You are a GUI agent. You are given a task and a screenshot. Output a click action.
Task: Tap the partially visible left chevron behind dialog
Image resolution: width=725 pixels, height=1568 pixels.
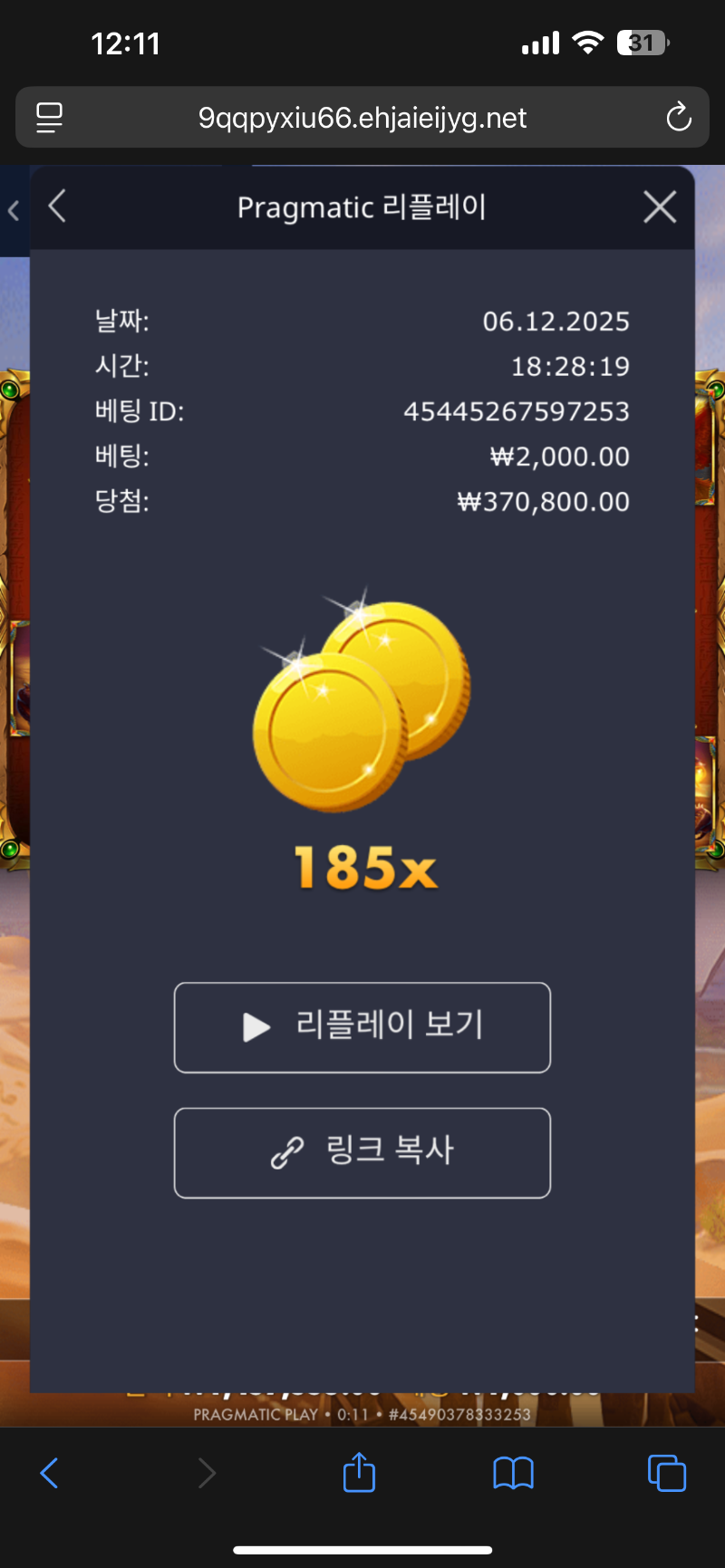[x=13, y=210]
